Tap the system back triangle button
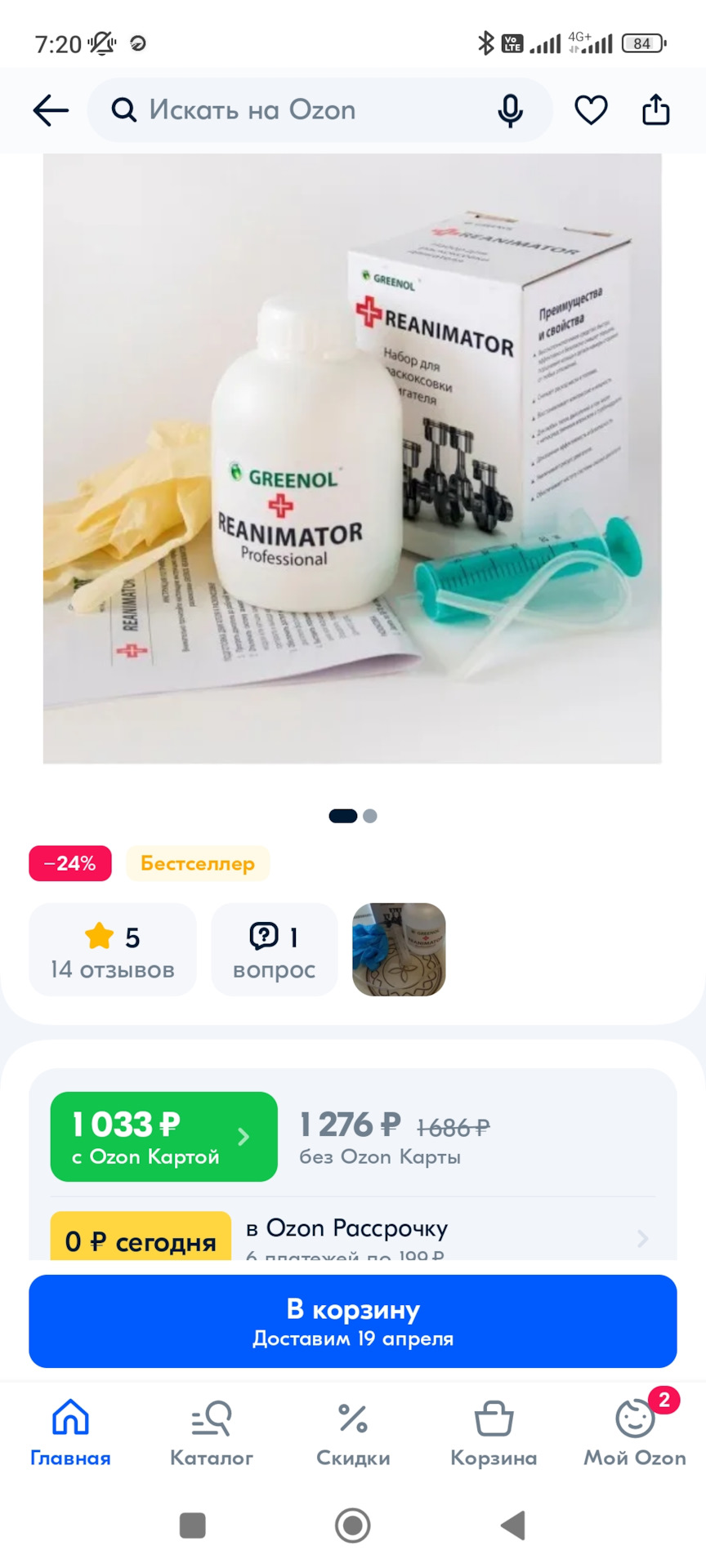This screenshot has height=1568, width=706. [x=513, y=1525]
